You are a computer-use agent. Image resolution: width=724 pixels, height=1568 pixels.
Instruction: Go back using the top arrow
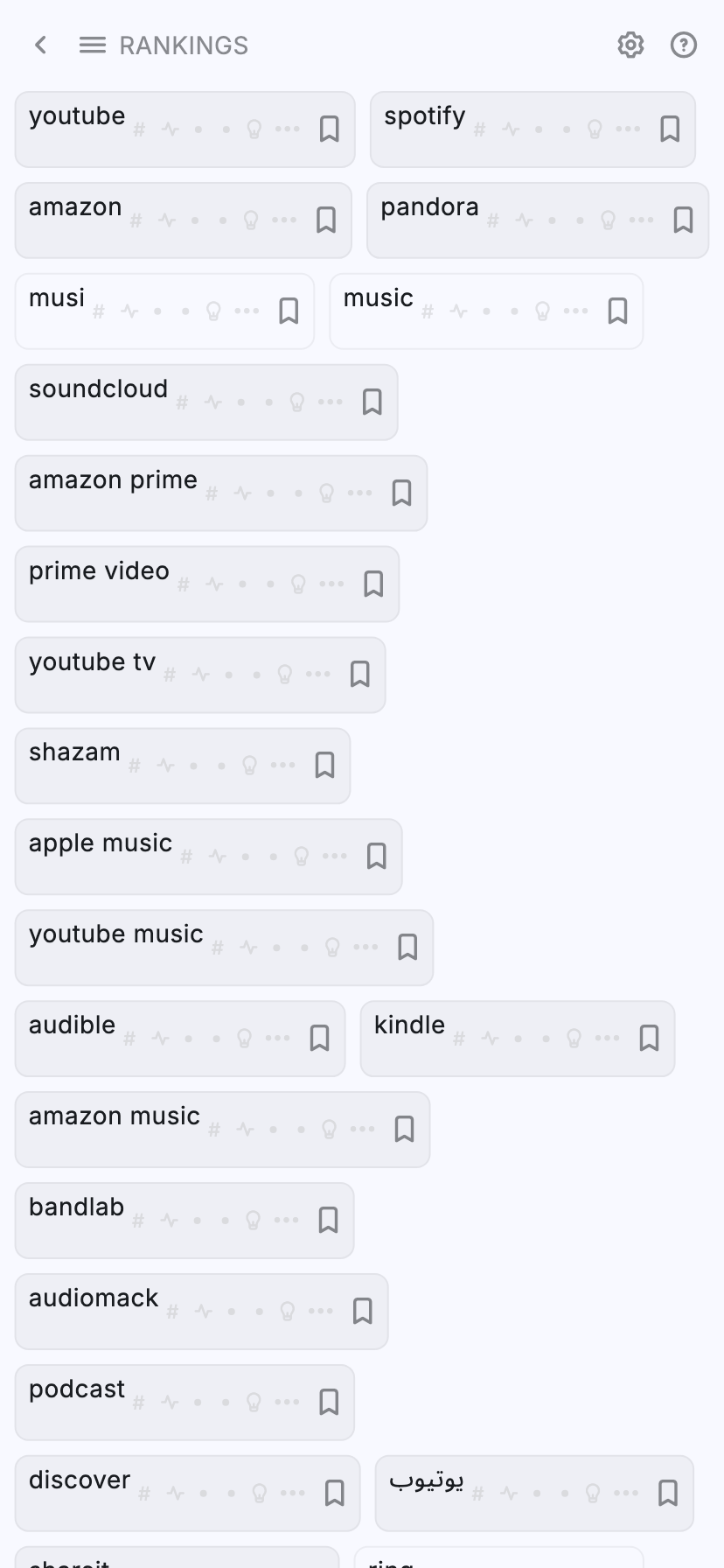tap(40, 45)
